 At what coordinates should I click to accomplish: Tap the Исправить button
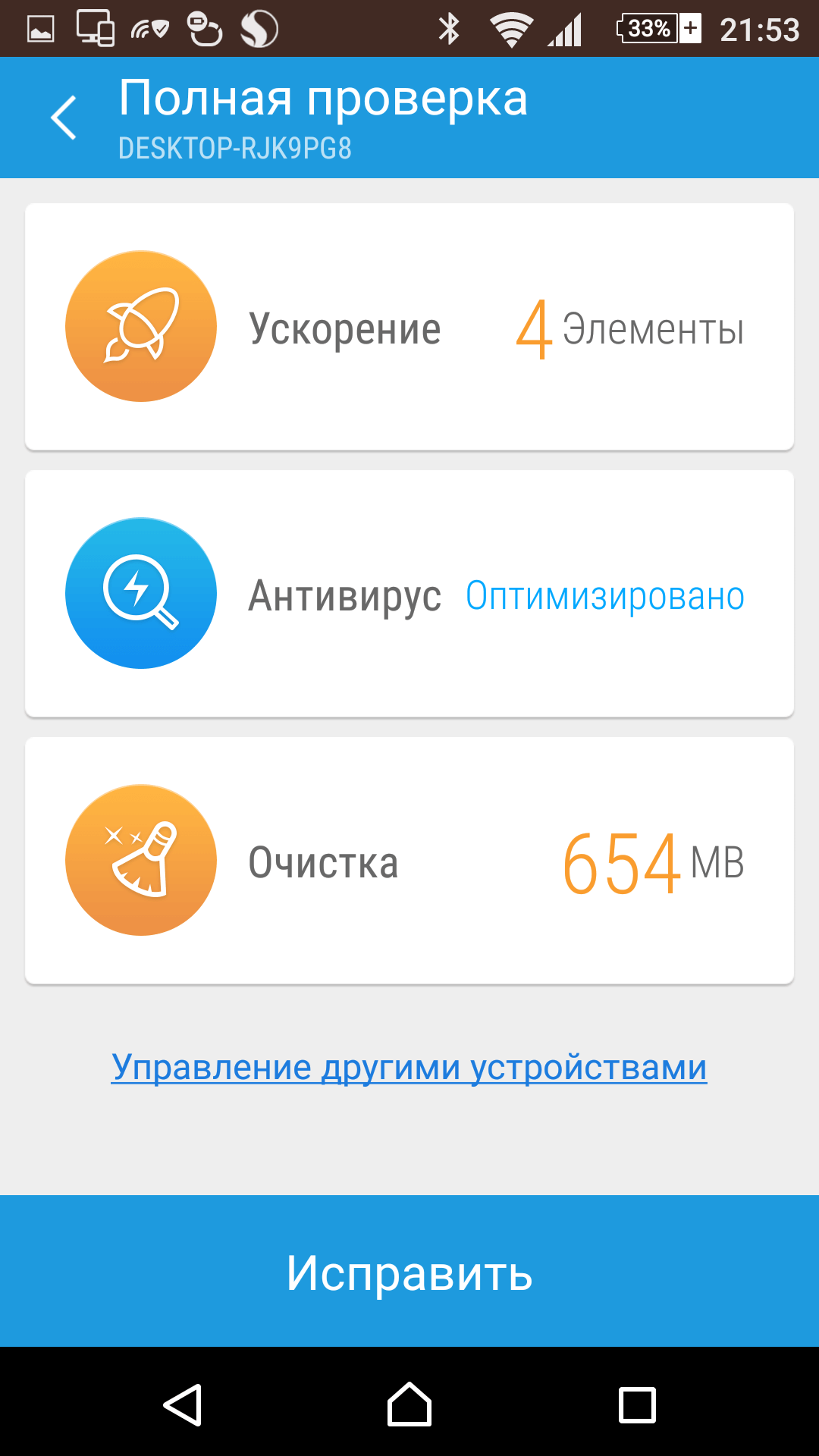[409, 1272]
